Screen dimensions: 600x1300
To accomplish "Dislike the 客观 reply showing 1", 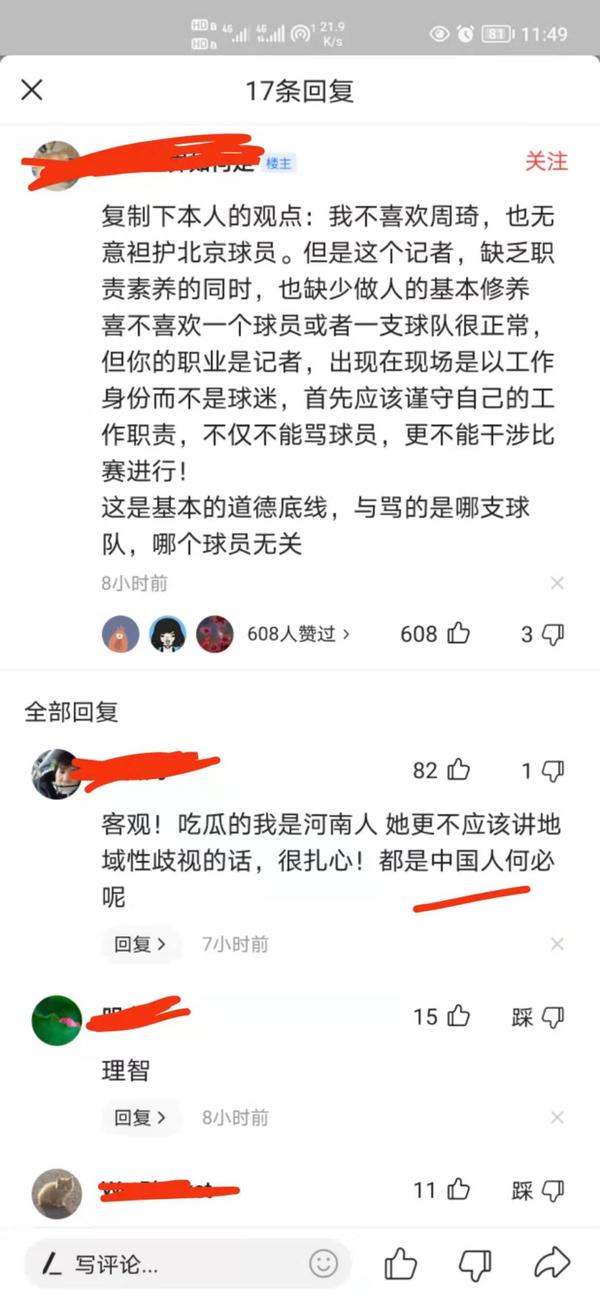I will pos(542,770).
